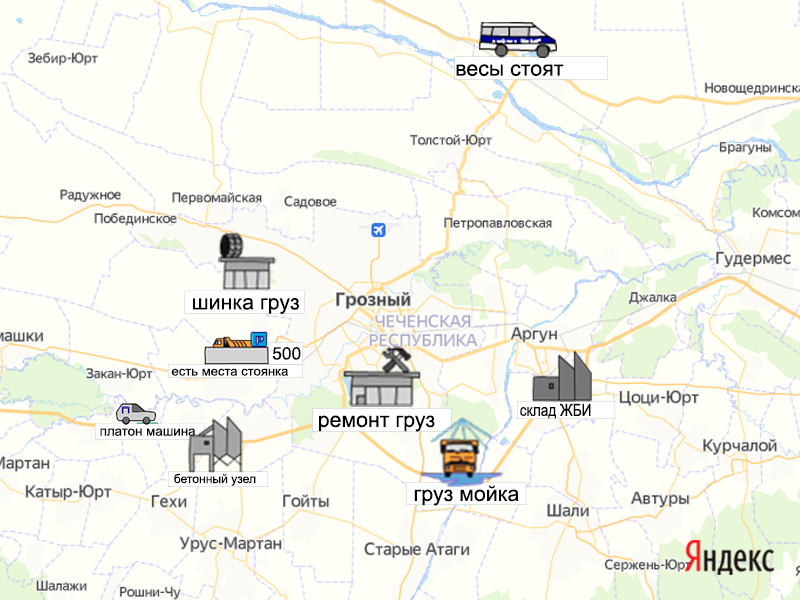Select the 'шинка груз' tire shop marker
The height and width of the screenshot is (600, 800).
point(245,262)
